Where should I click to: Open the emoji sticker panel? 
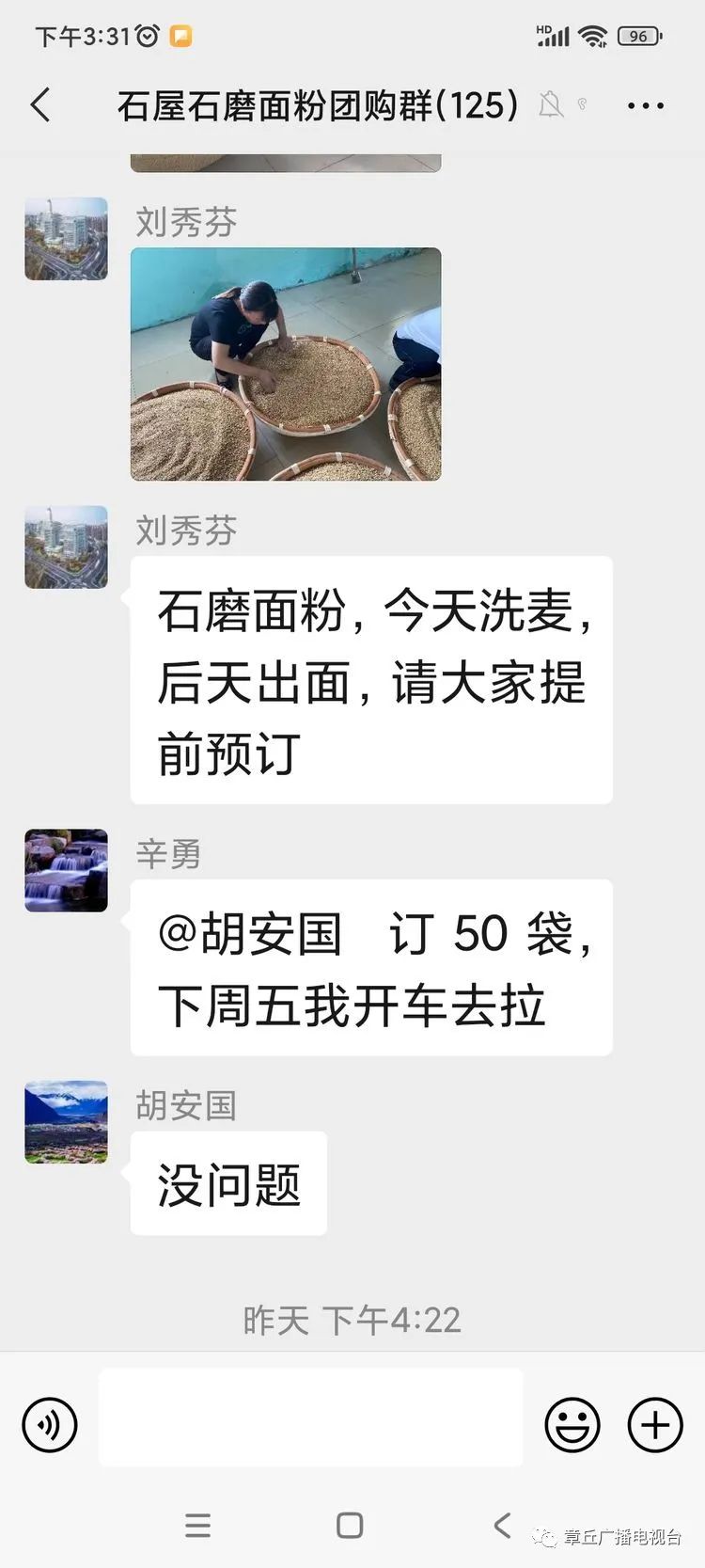click(572, 1424)
